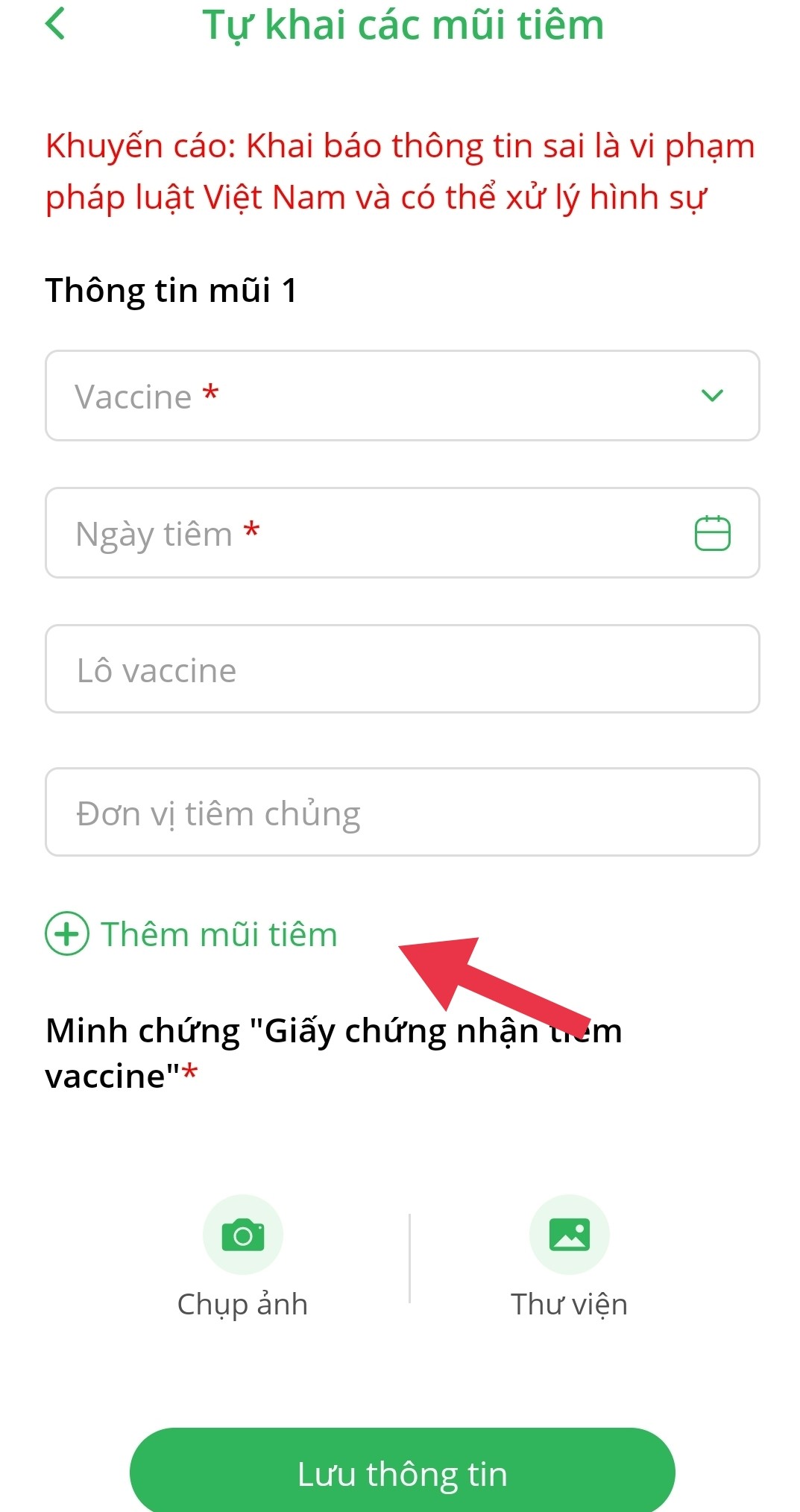Screen dimensions: 800x1512
Task: Go back using the green arrow
Action: click(x=55, y=24)
